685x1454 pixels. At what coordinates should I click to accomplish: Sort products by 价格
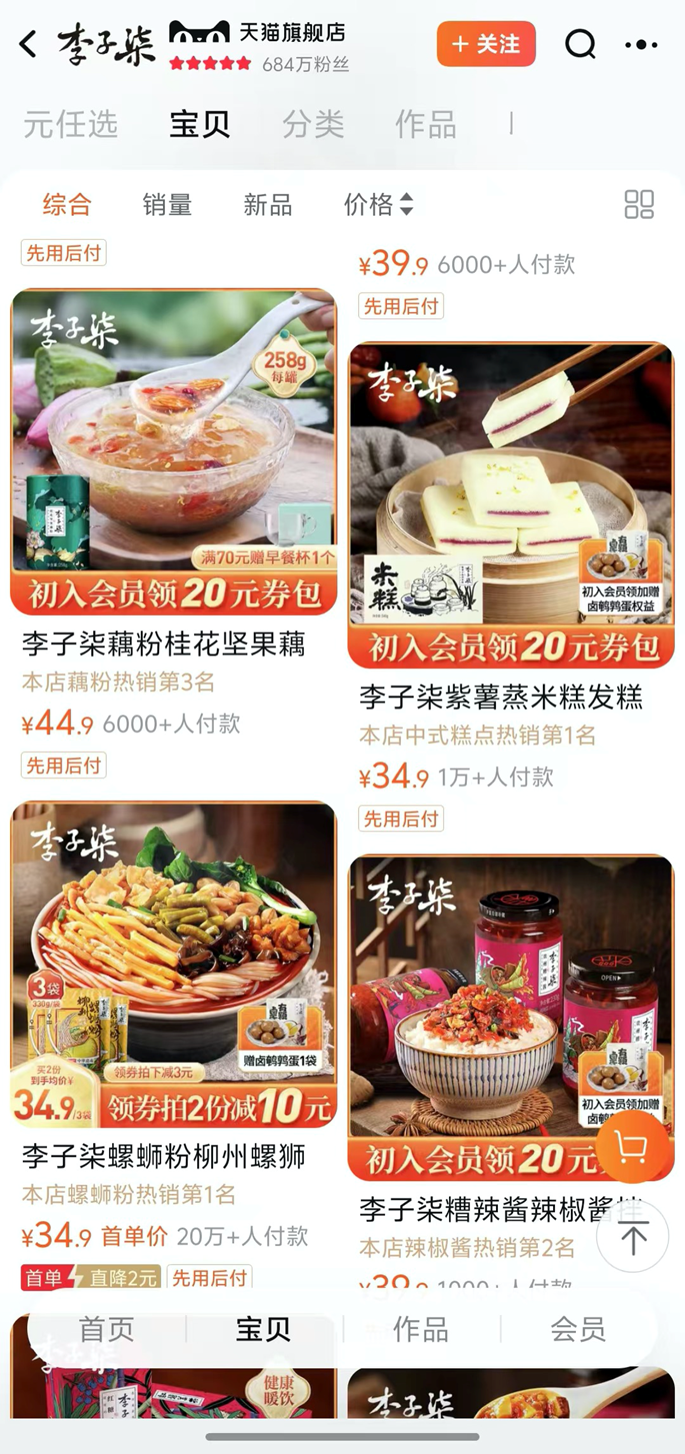point(377,205)
